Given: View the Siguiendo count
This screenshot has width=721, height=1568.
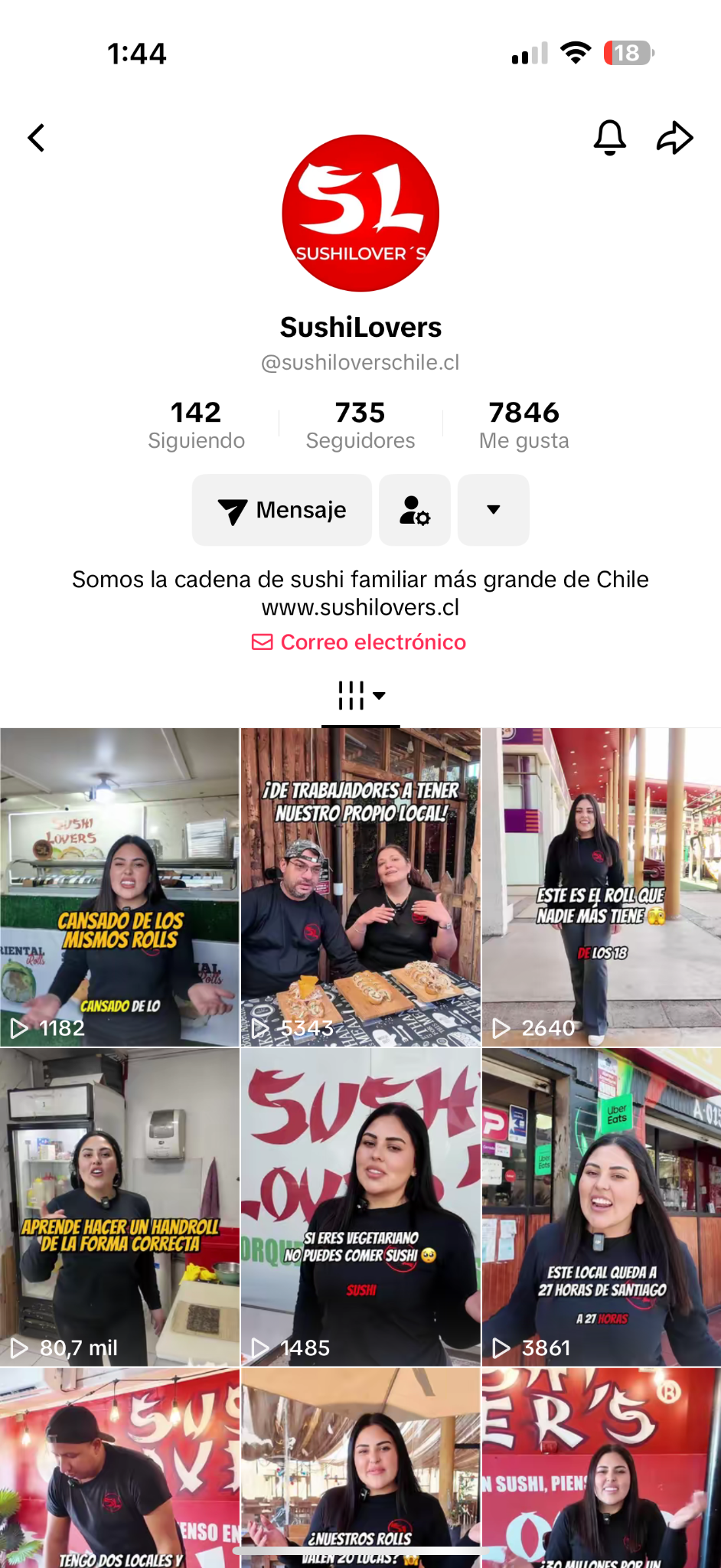Looking at the screenshot, I should point(196,423).
